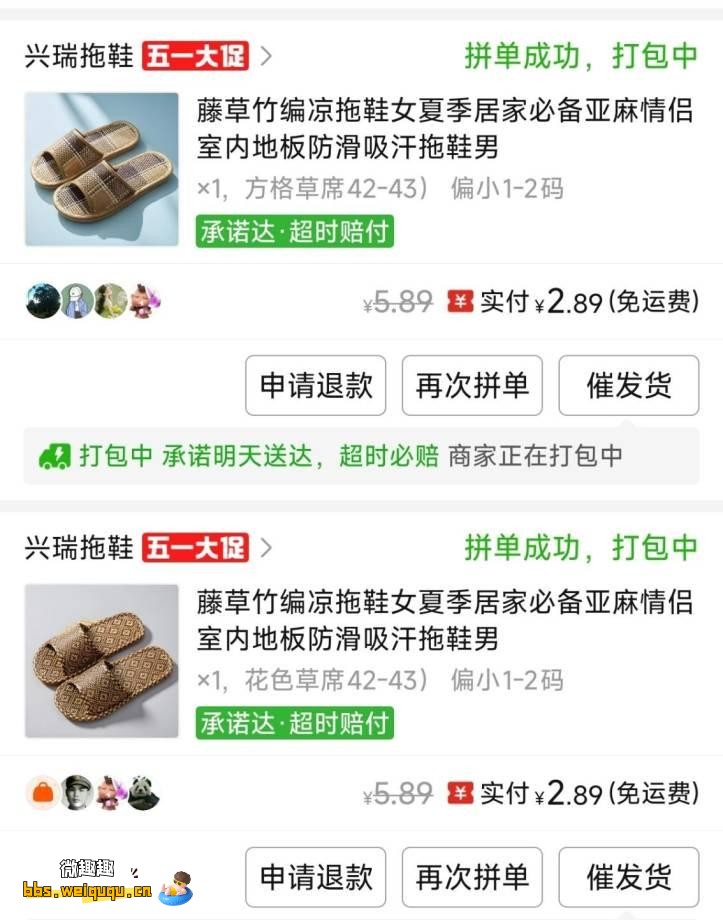The height and width of the screenshot is (920, 723).
Task: Tap 催发货 for the 花色草席 order
Action: [628, 877]
